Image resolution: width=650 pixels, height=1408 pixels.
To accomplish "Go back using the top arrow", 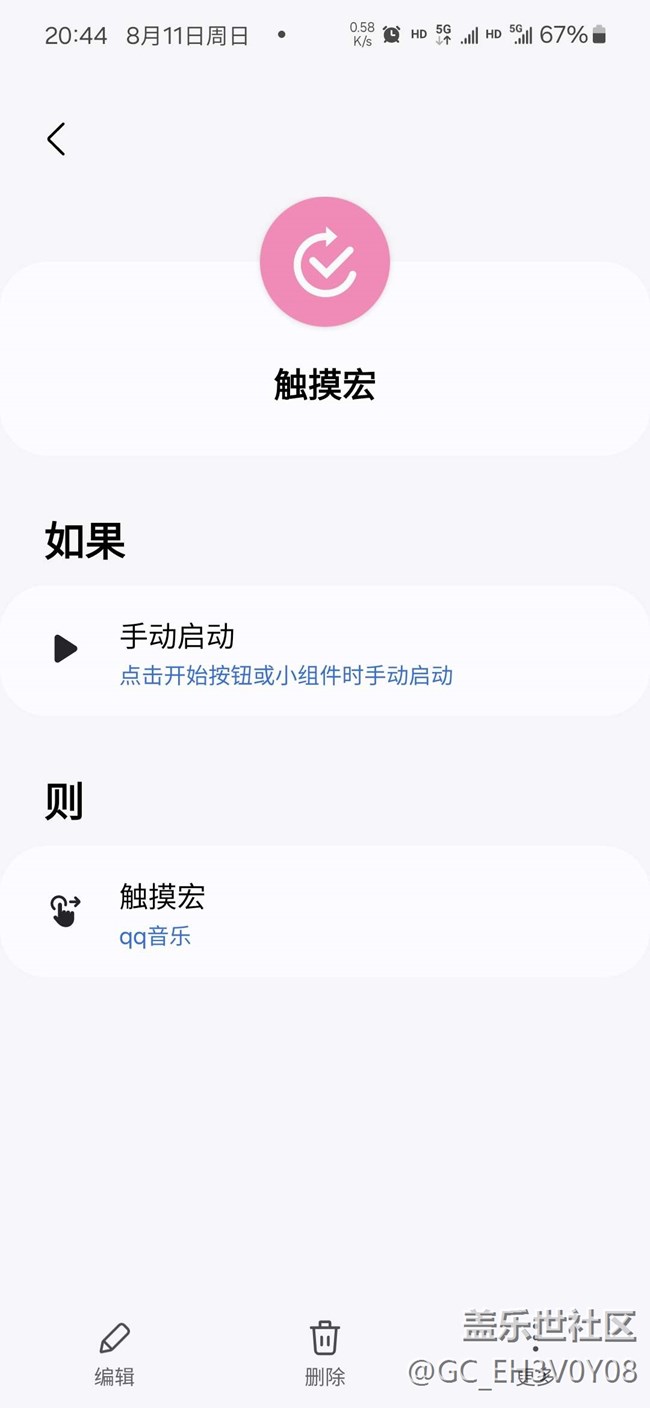I will coord(56,139).
